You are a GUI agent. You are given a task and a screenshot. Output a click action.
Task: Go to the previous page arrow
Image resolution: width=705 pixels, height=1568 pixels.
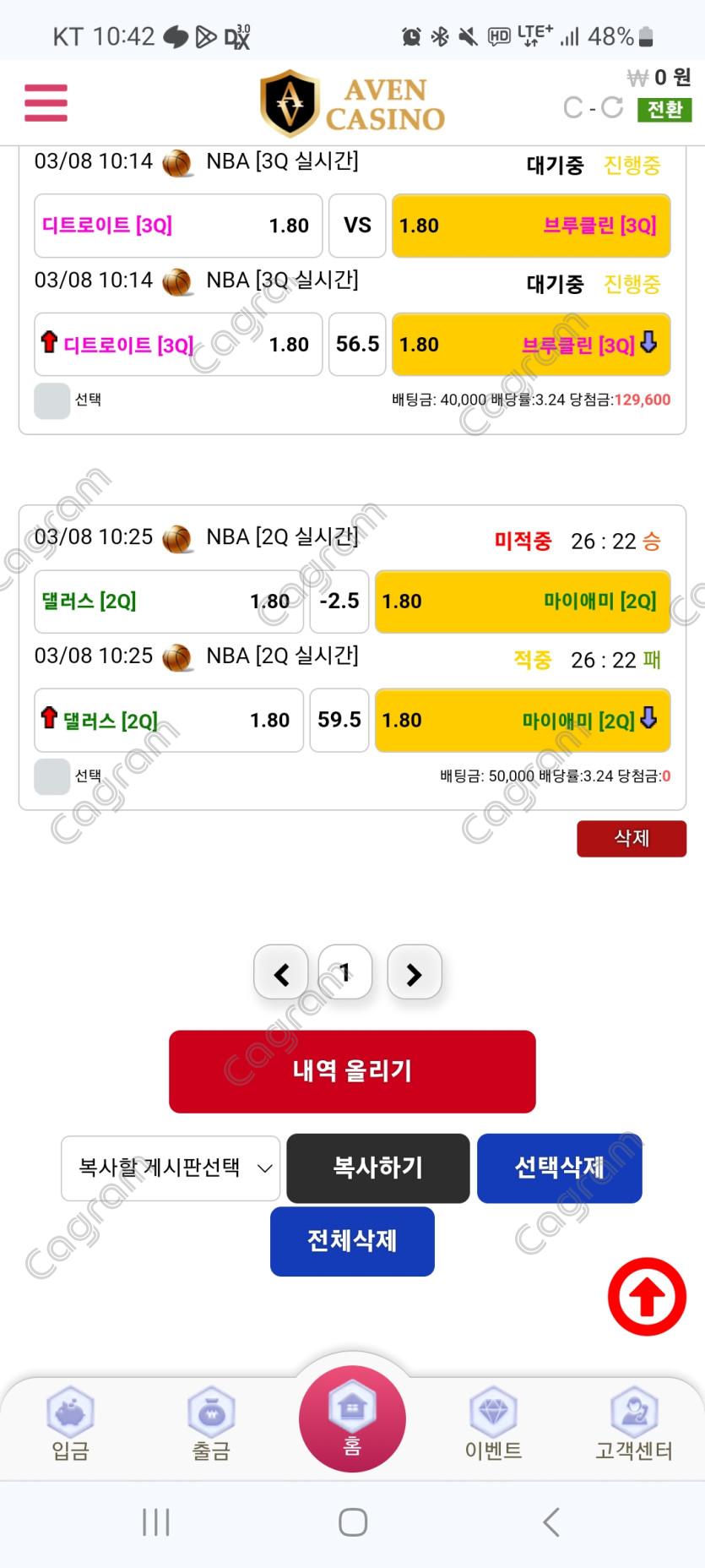tap(281, 973)
